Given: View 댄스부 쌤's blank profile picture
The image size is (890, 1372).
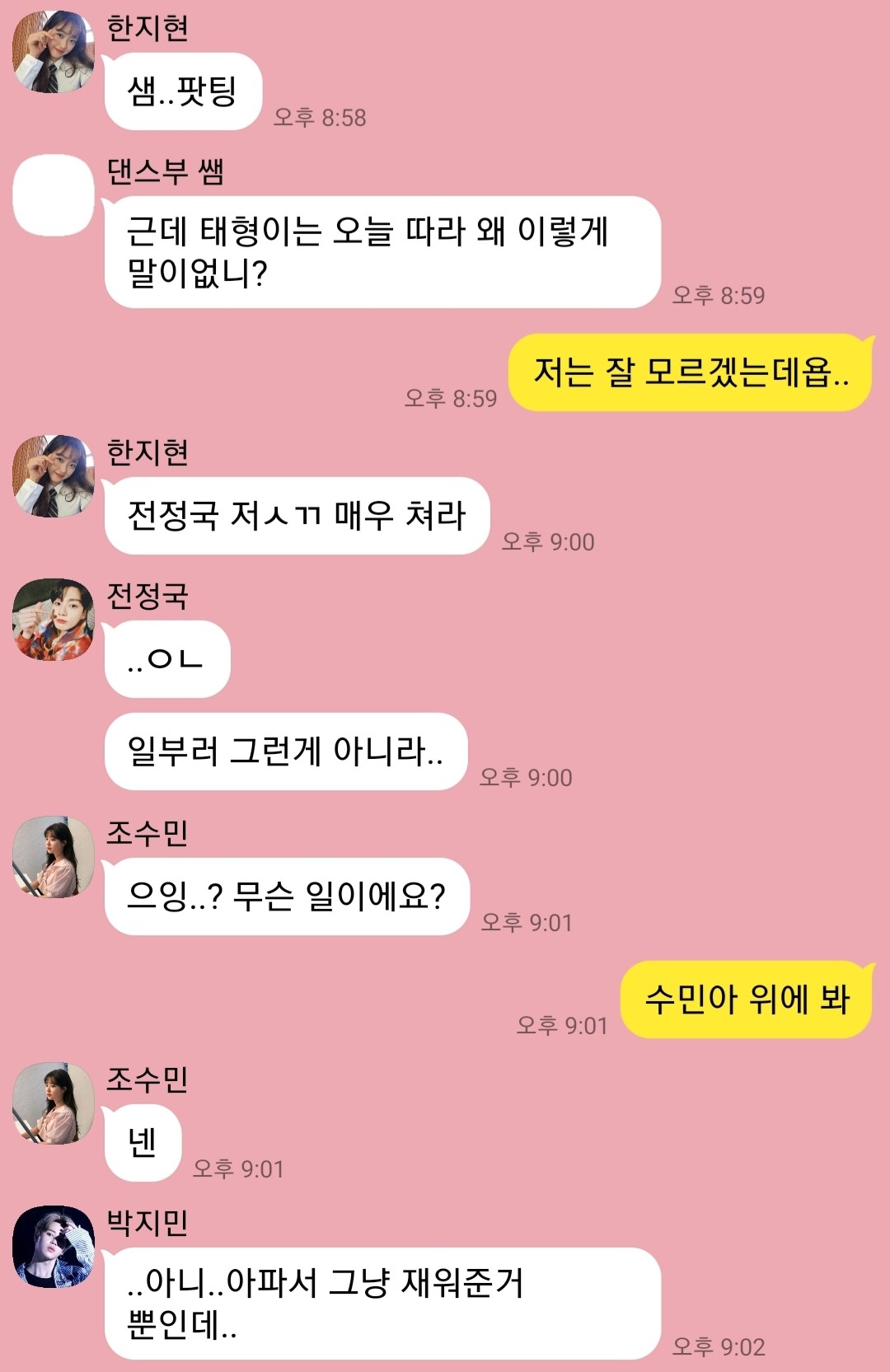Looking at the screenshot, I should (54, 195).
